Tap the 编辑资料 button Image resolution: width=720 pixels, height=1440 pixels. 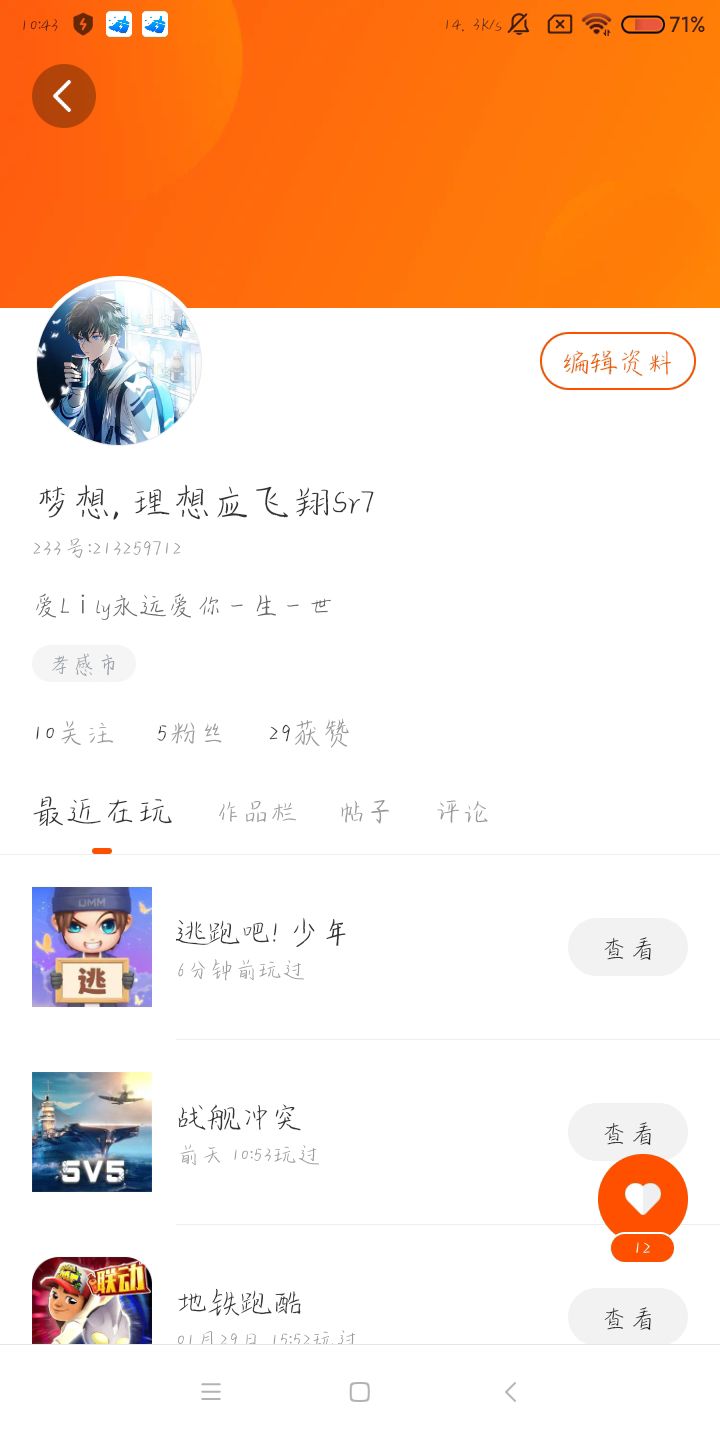(x=617, y=361)
